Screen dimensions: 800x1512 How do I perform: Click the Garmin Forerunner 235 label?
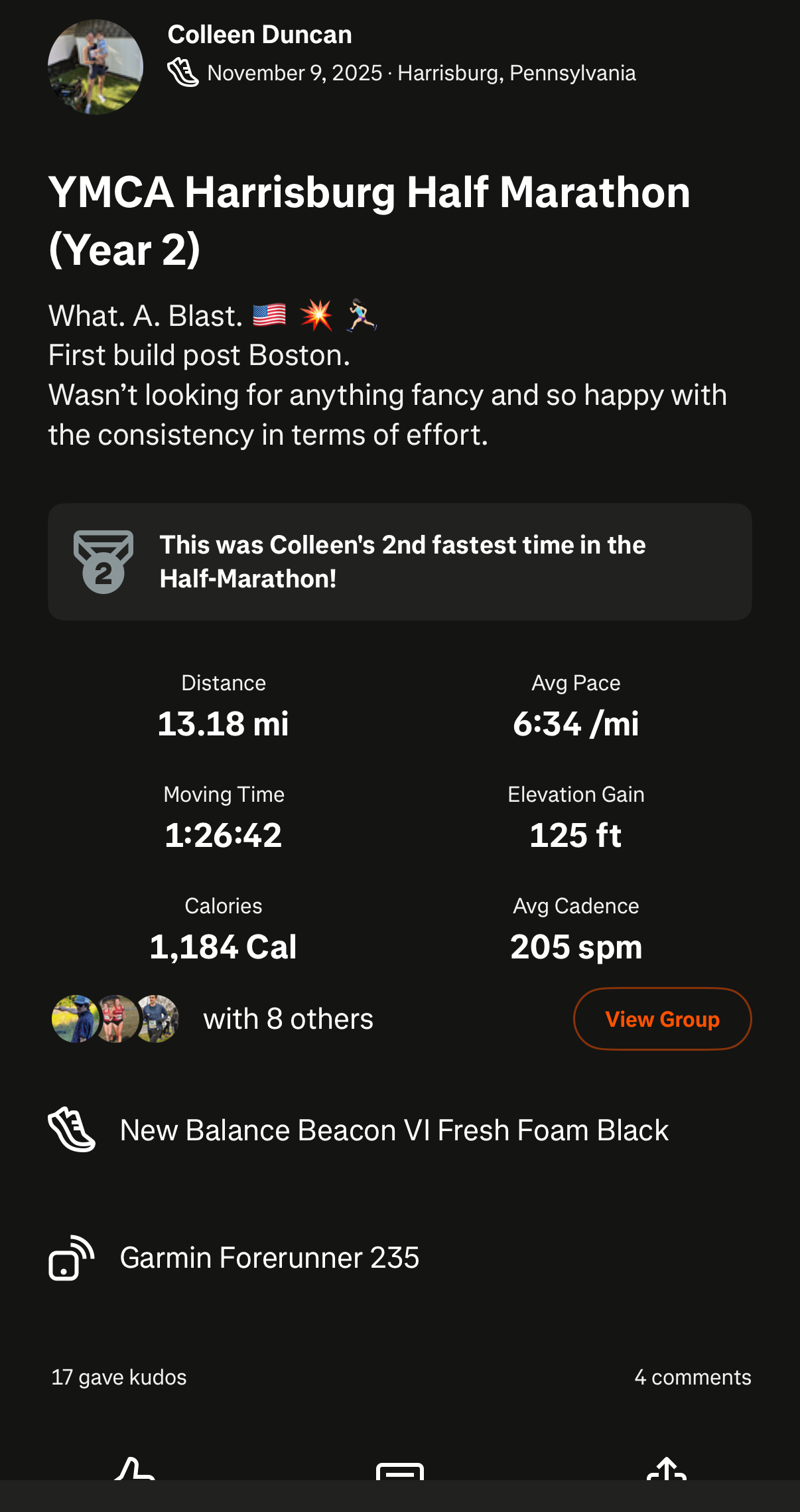pos(269,1258)
